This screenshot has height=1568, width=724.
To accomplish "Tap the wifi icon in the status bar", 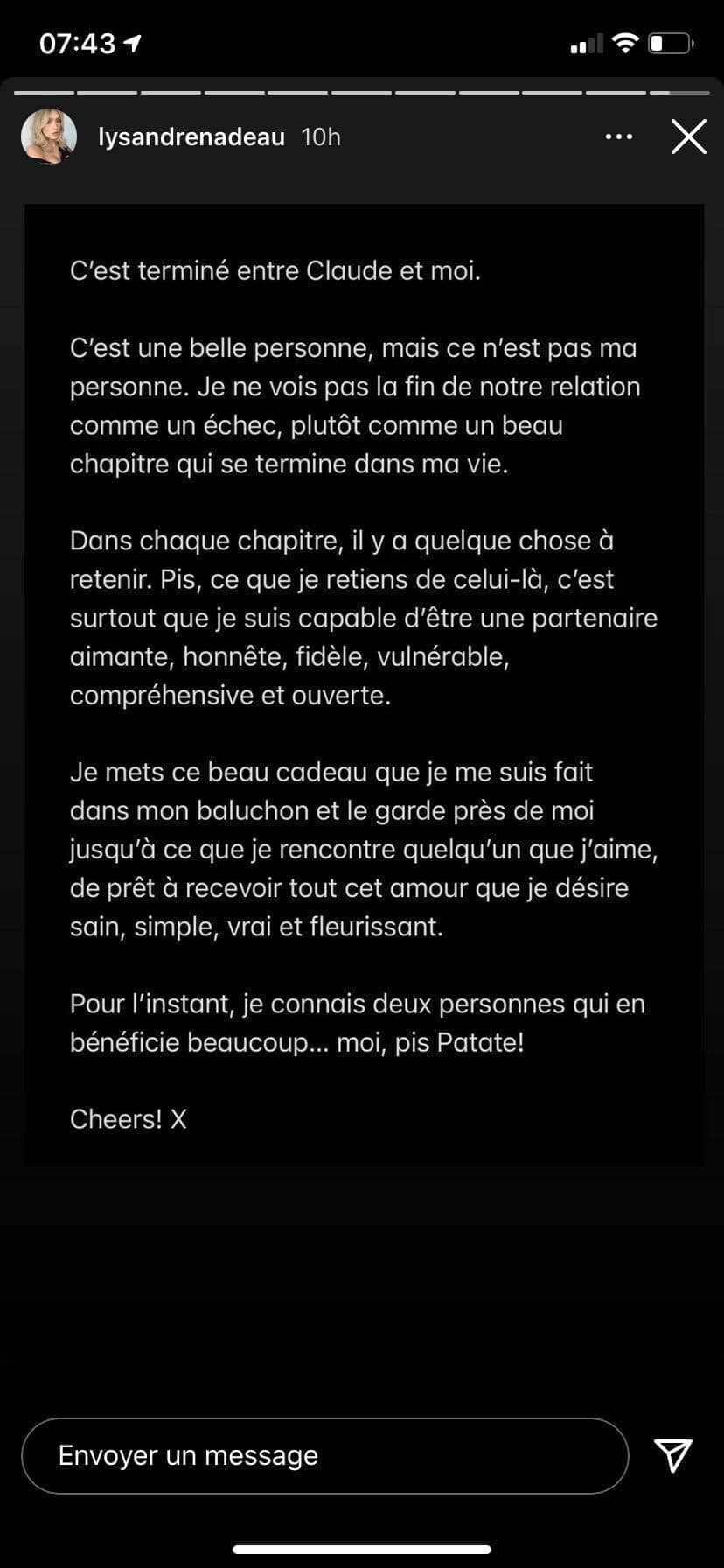I will pyautogui.click(x=626, y=42).
